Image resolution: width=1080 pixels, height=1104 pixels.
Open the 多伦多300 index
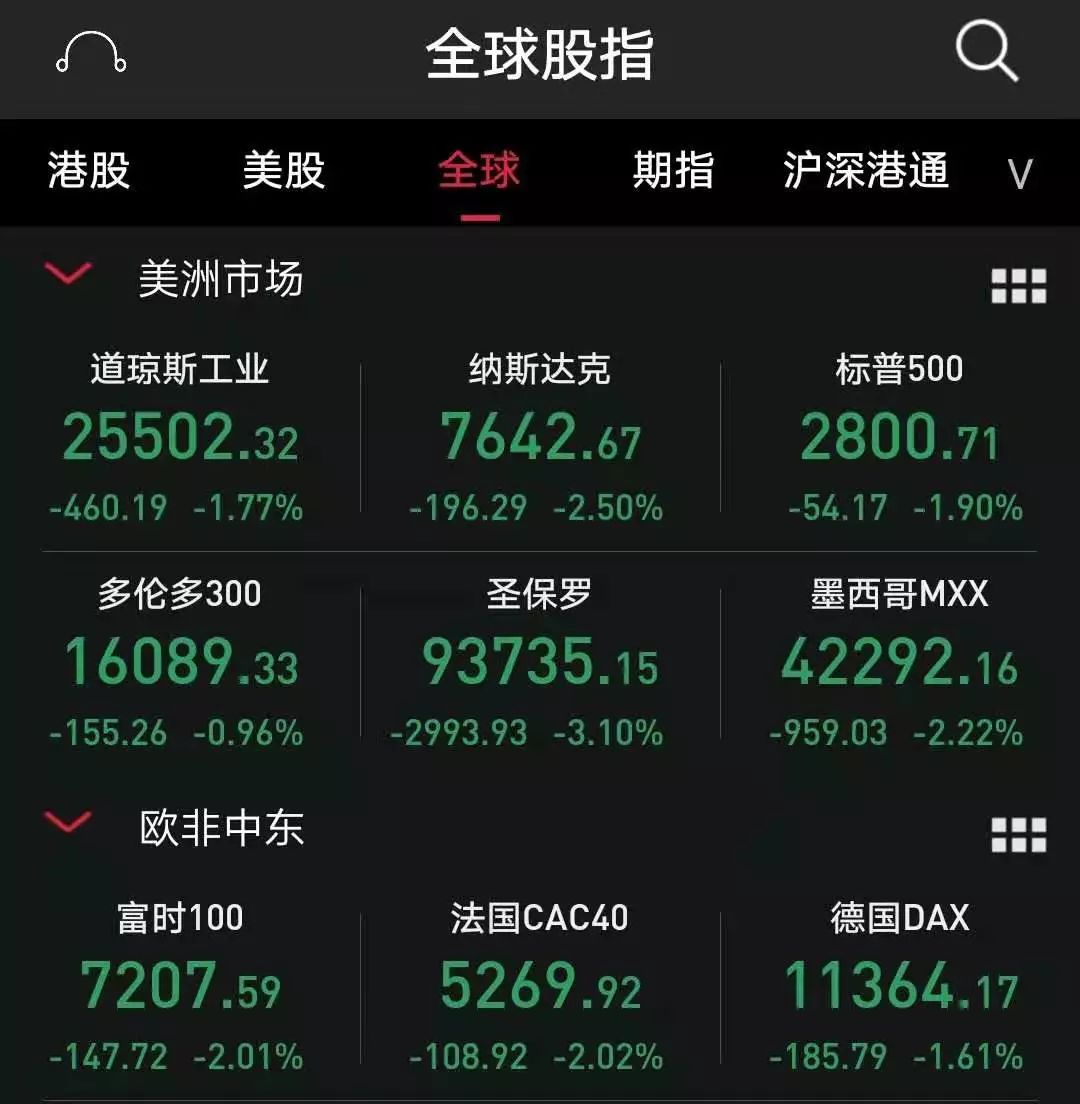point(180,663)
